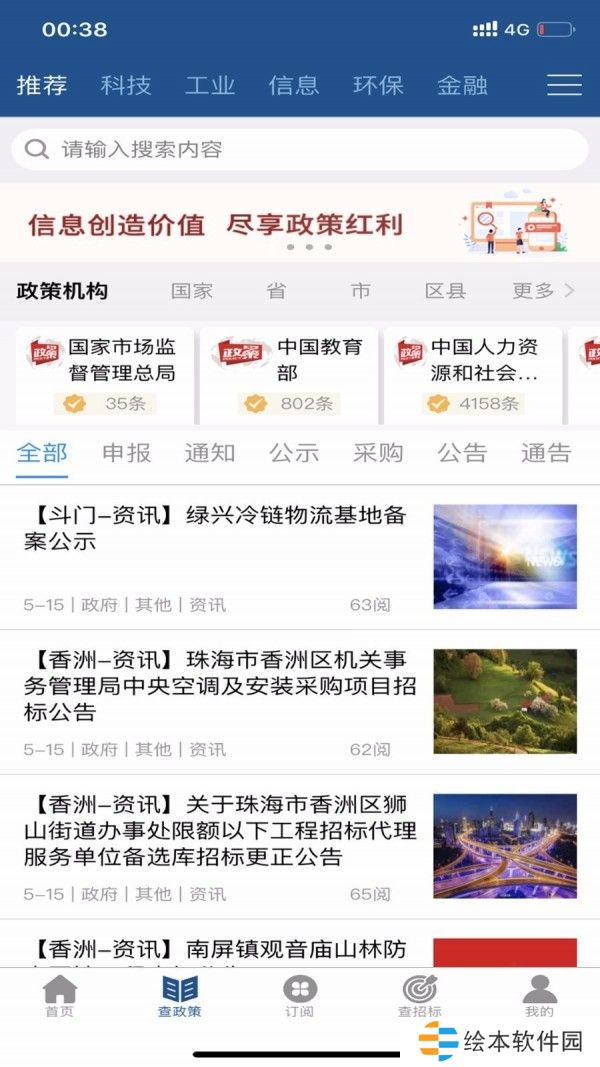The height and width of the screenshot is (1067, 600).
Task: Show 区县 level policy agencies
Action: (x=445, y=291)
